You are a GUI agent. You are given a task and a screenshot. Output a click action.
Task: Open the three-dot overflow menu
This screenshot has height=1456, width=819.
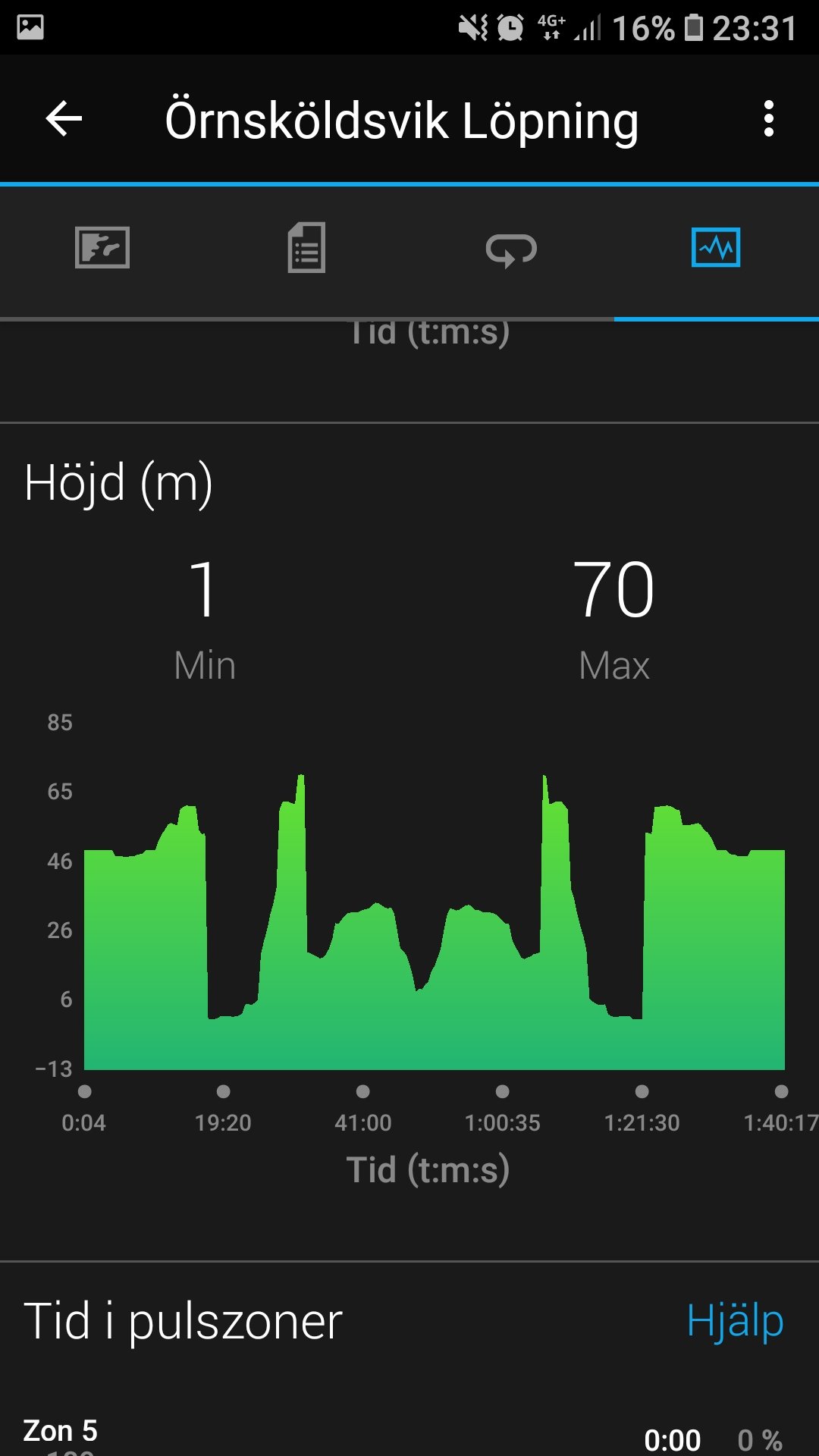(769, 120)
